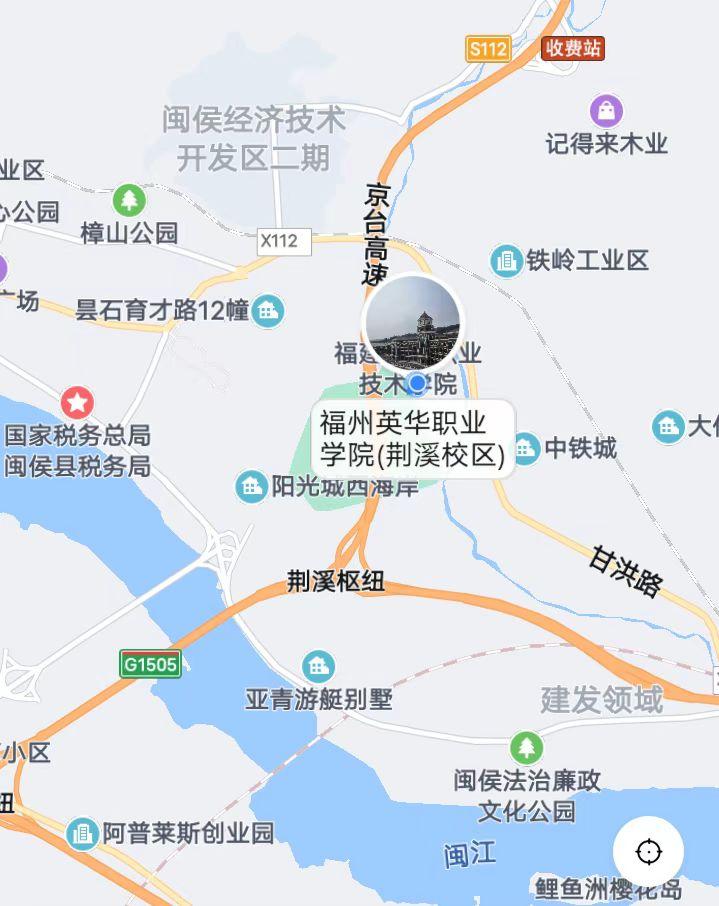Recenter map on current location

pos(649,852)
